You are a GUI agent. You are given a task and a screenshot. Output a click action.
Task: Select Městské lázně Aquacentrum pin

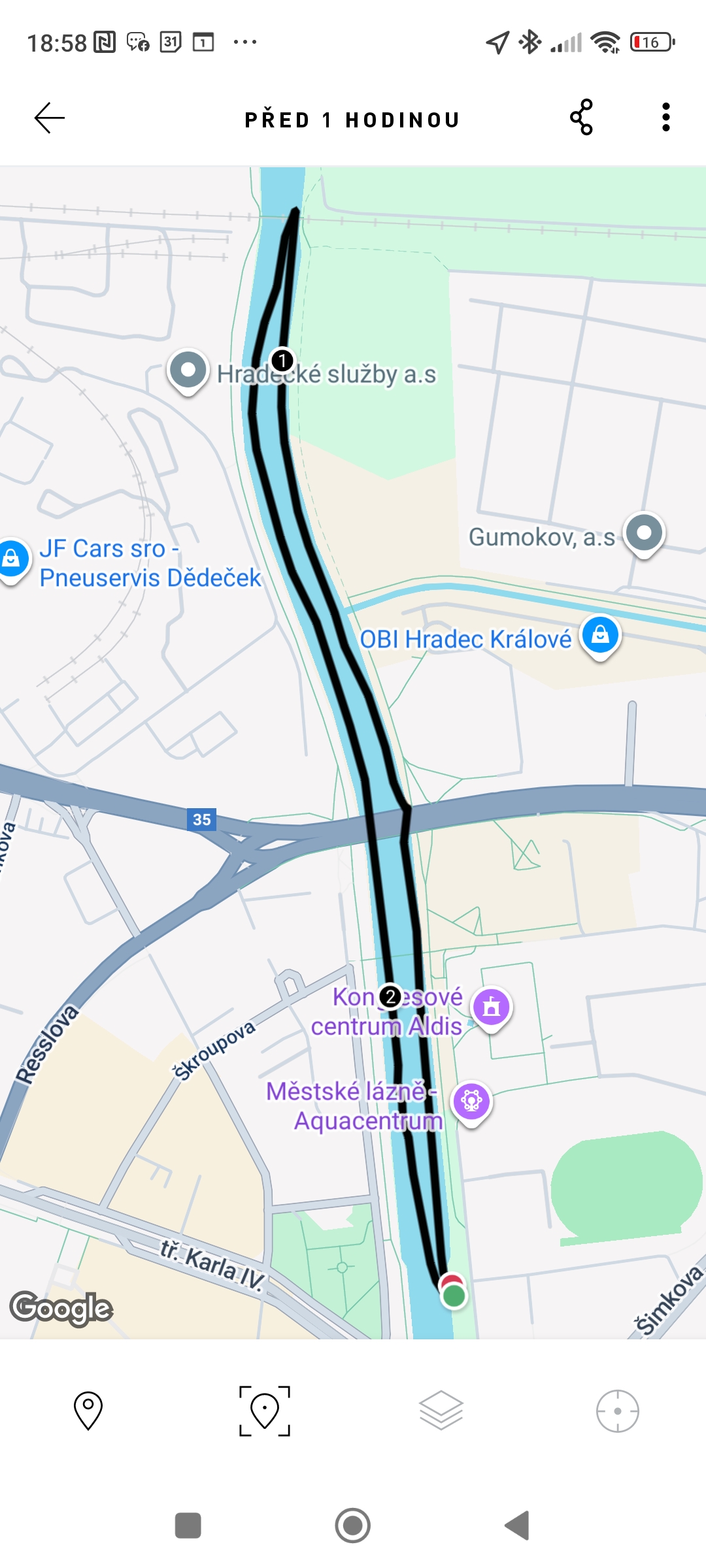[471, 1102]
